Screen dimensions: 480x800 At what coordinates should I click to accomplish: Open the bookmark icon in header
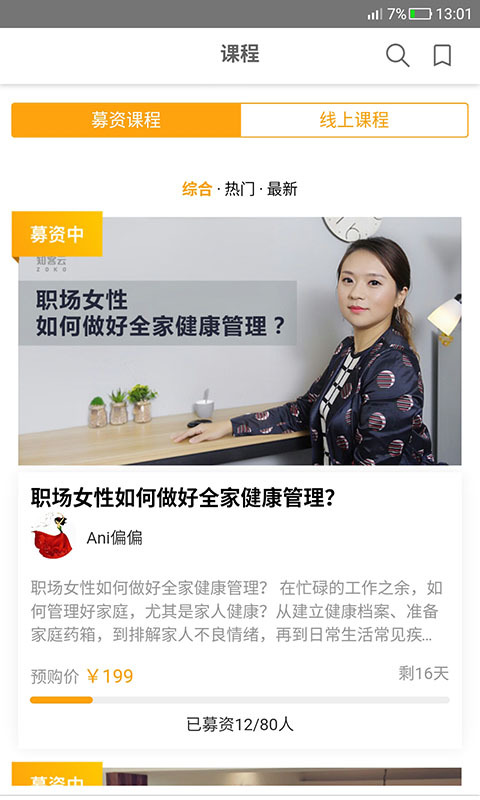tap(442, 55)
